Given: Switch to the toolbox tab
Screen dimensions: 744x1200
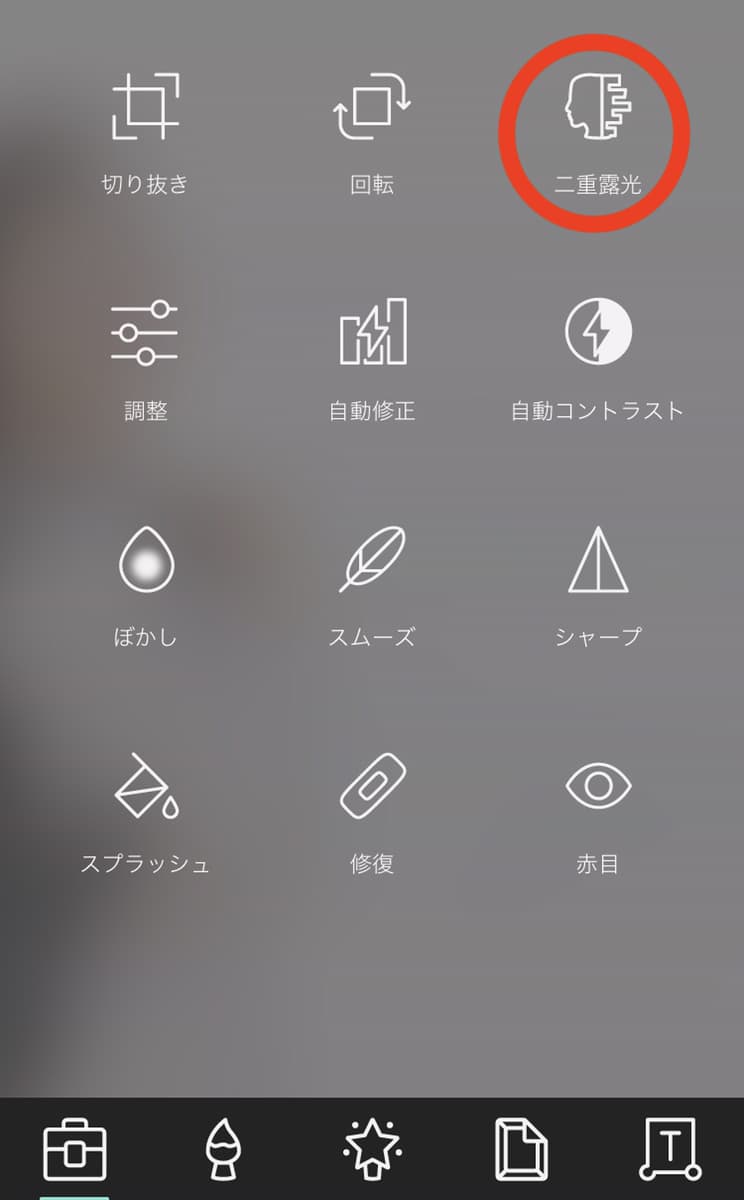Looking at the screenshot, I should (x=75, y=1149).
